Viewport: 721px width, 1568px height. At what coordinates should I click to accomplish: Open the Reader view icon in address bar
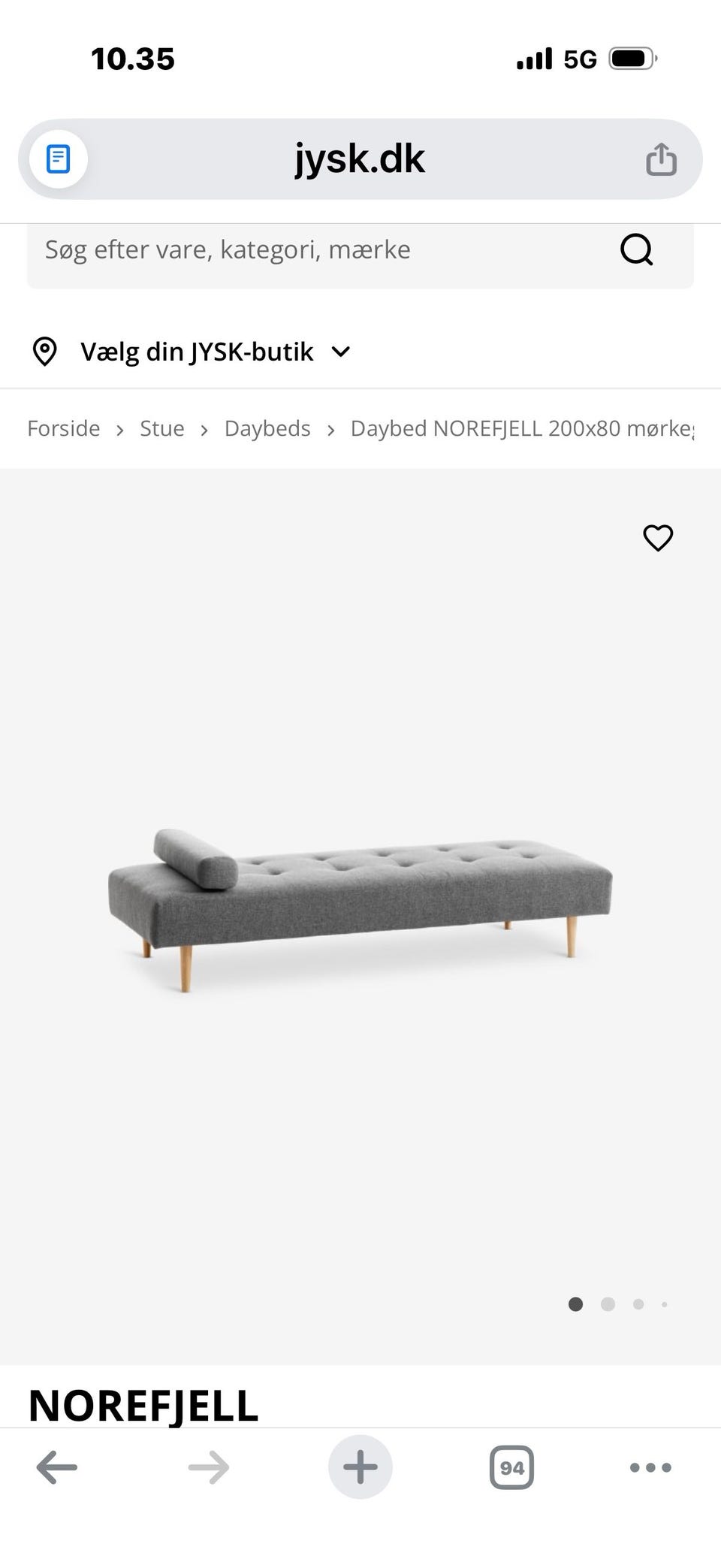(x=57, y=159)
